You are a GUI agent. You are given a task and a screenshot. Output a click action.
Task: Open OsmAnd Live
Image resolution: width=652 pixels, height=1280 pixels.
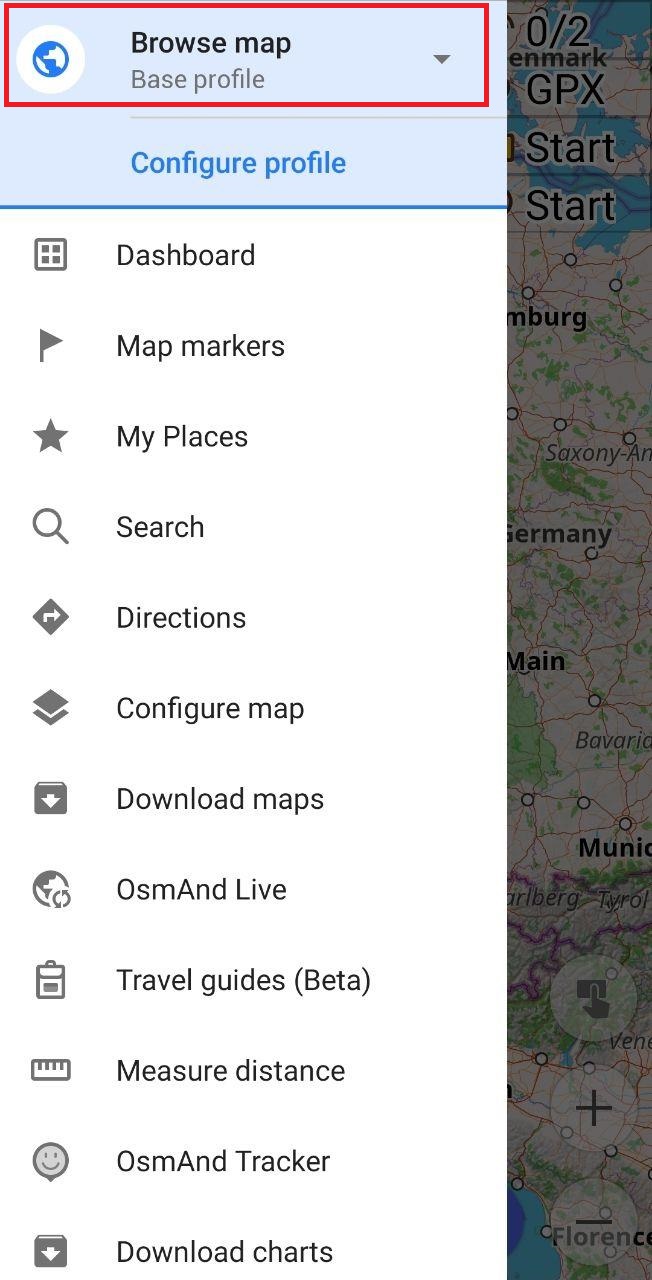pyautogui.click(x=201, y=890)
